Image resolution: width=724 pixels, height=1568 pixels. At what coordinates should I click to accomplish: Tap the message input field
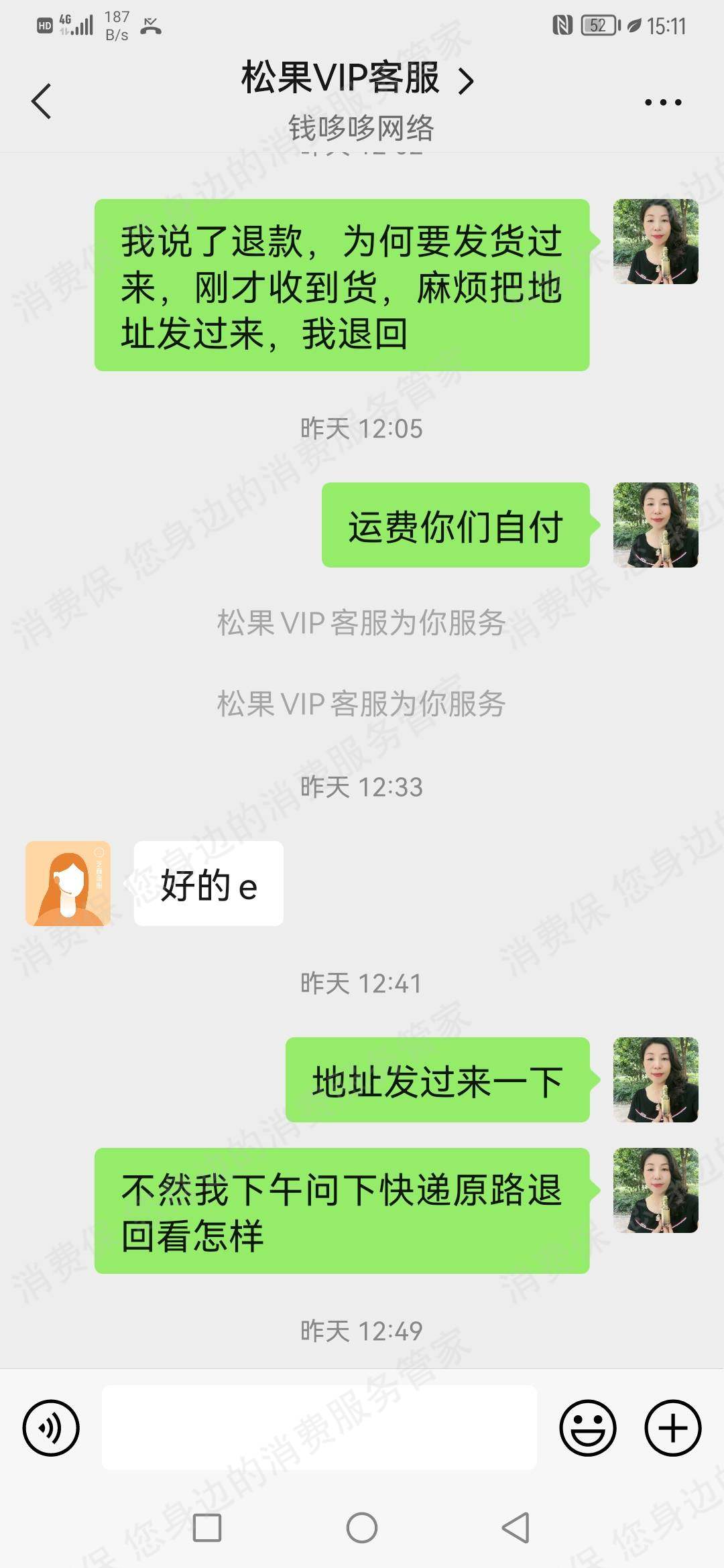pos(319,1427)
